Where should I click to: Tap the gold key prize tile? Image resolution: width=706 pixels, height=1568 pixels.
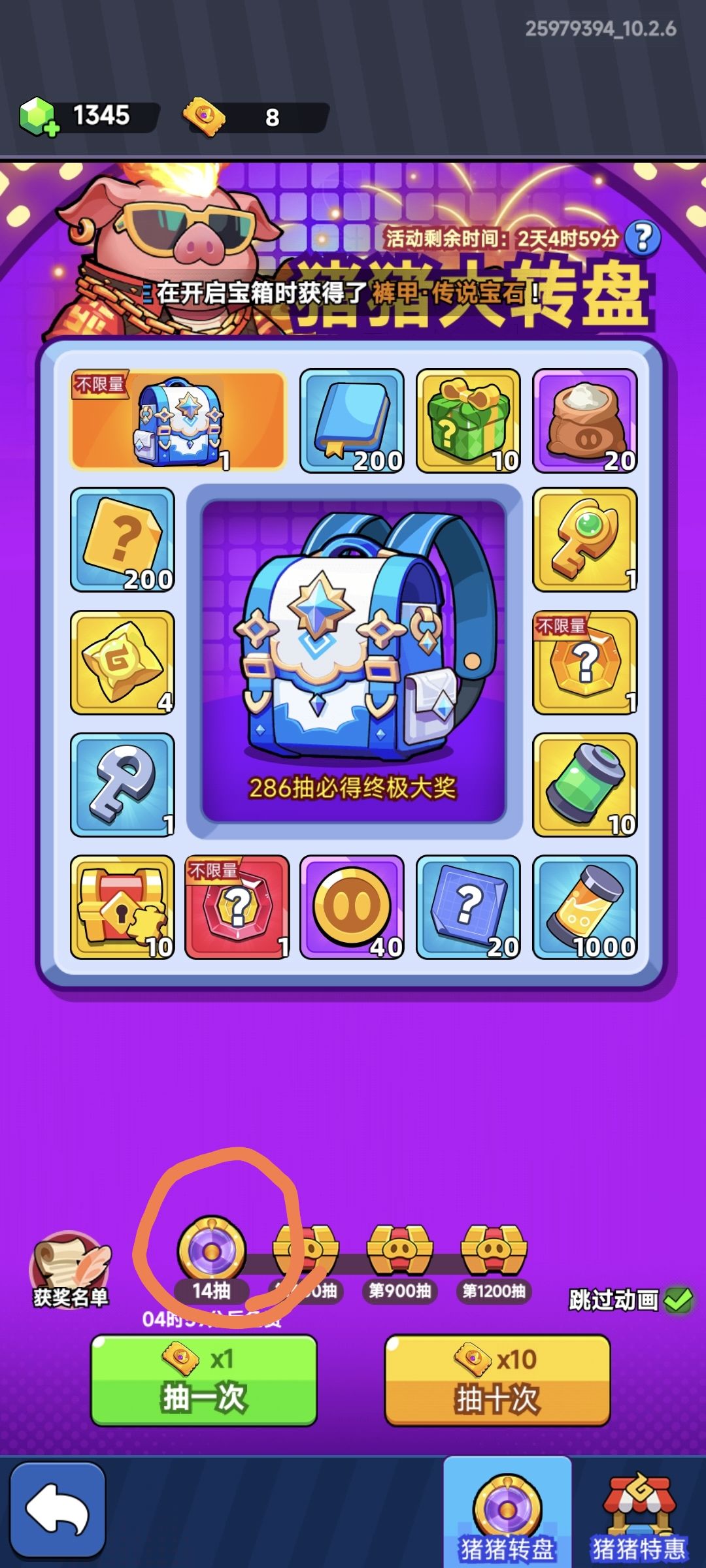[585, 540]
